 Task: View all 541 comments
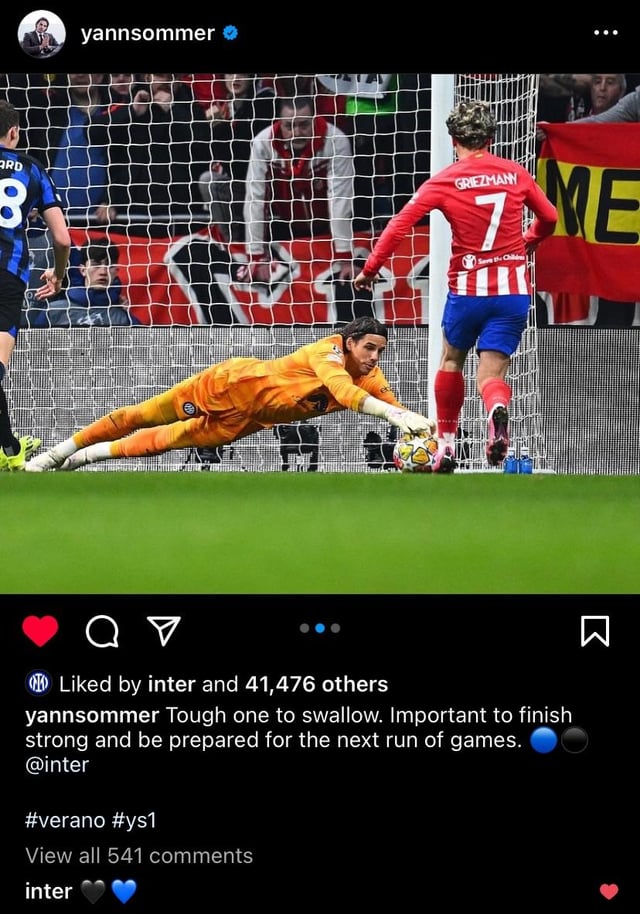point(139,856)
